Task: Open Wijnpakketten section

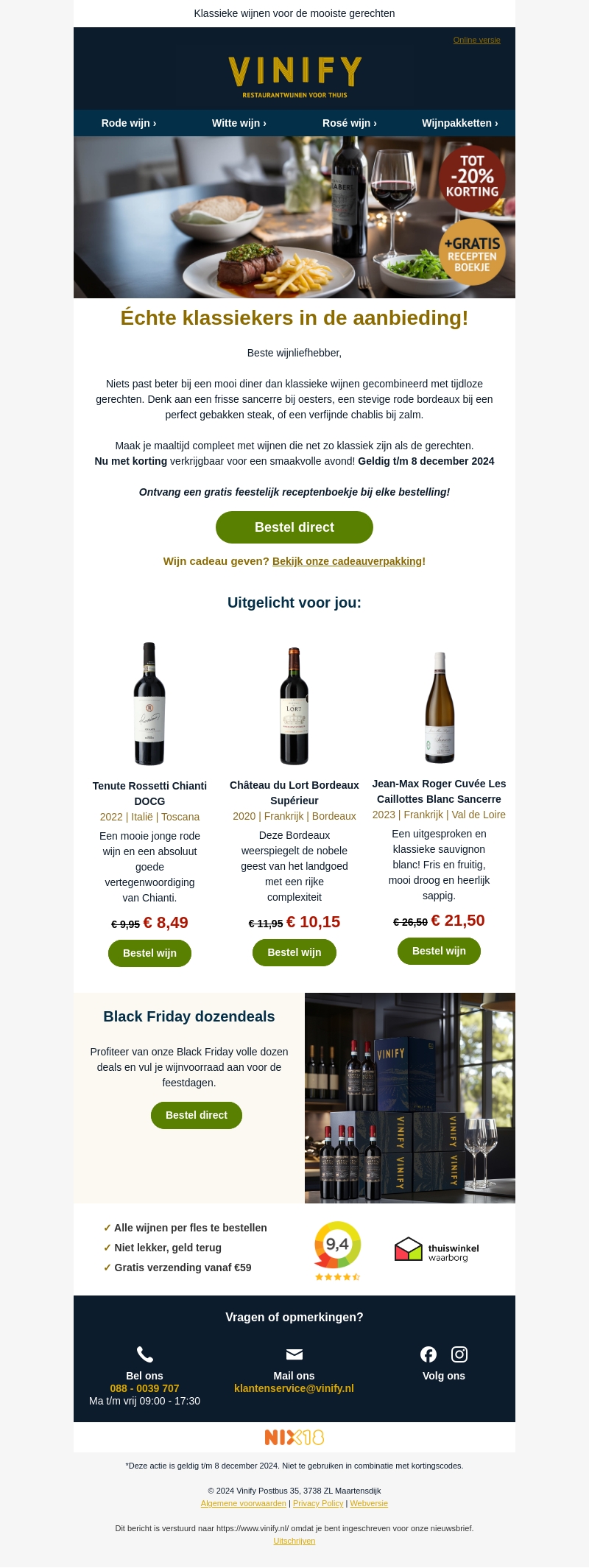Action: click(459, 123)
